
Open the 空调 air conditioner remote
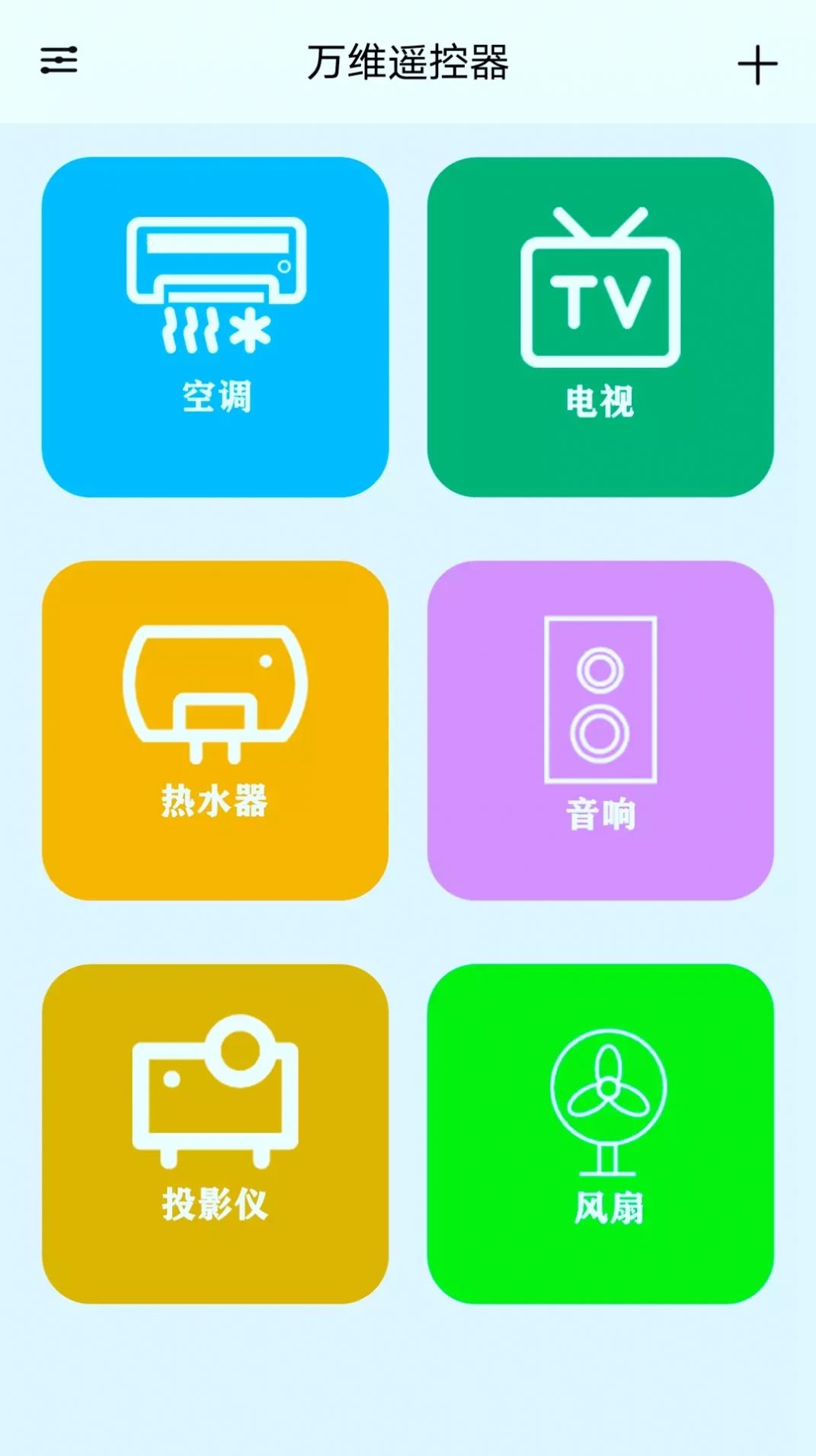[216, 326]
